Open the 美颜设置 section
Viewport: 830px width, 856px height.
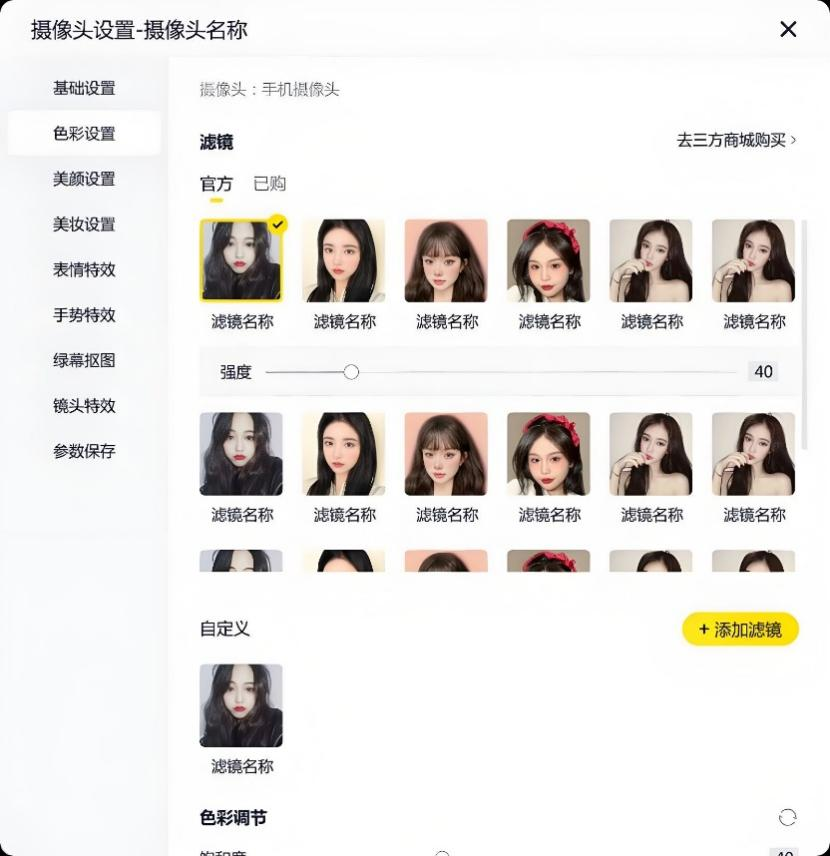click(x=84, y=179)
